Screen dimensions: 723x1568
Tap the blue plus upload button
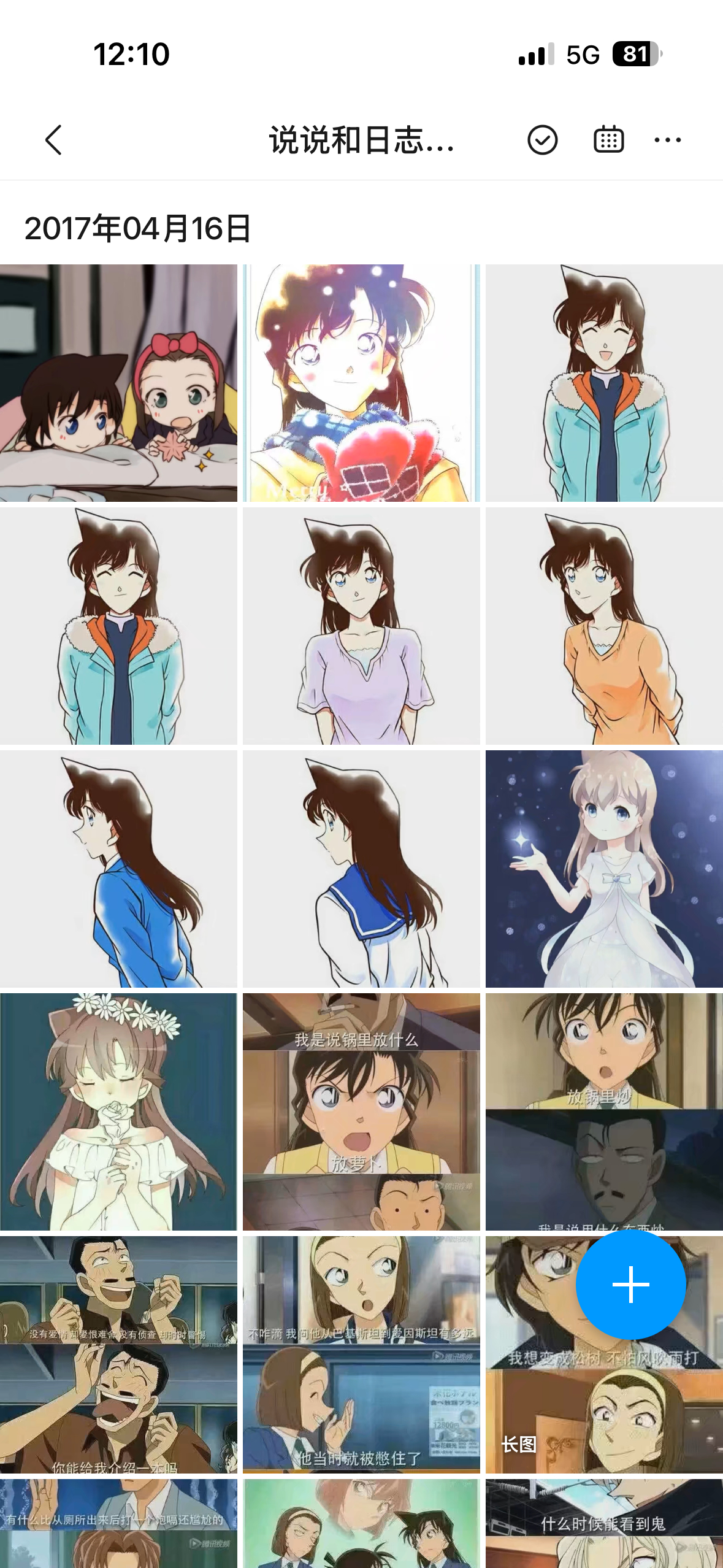(630, 1285)
